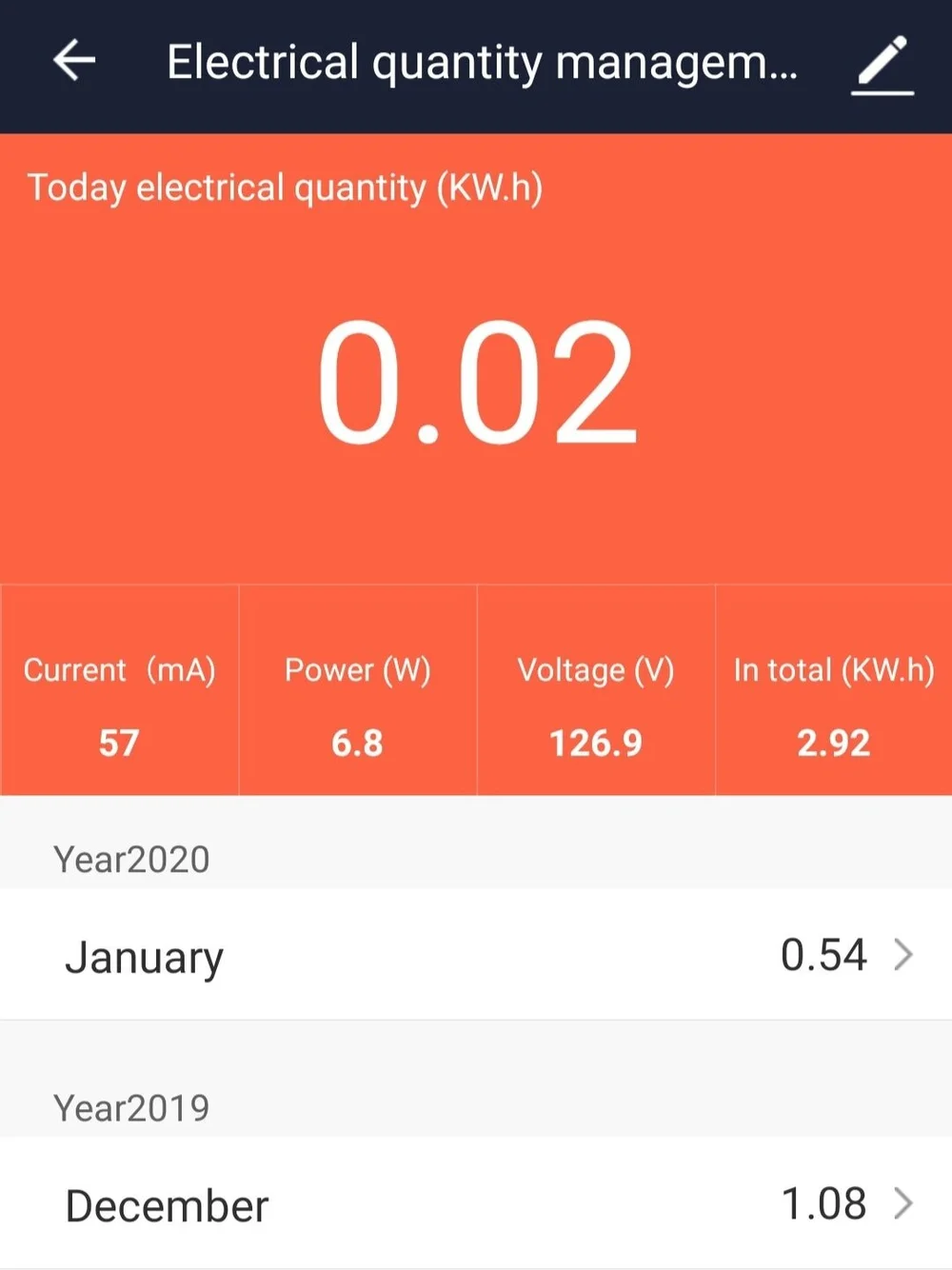Open January 2020 electricity details
952x1270 pixels.
(x=476, y=955)
